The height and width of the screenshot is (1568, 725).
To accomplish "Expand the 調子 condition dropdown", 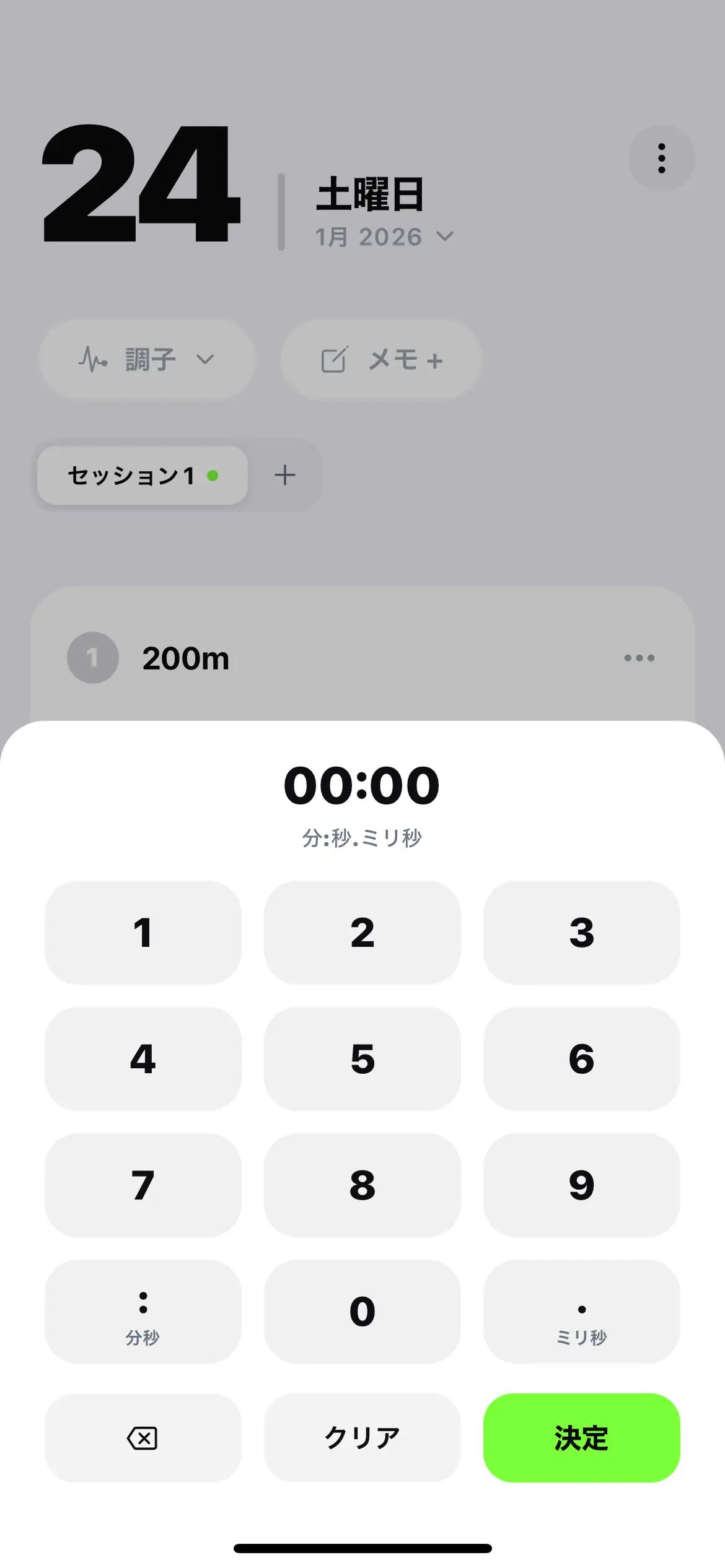I will 206,359.
